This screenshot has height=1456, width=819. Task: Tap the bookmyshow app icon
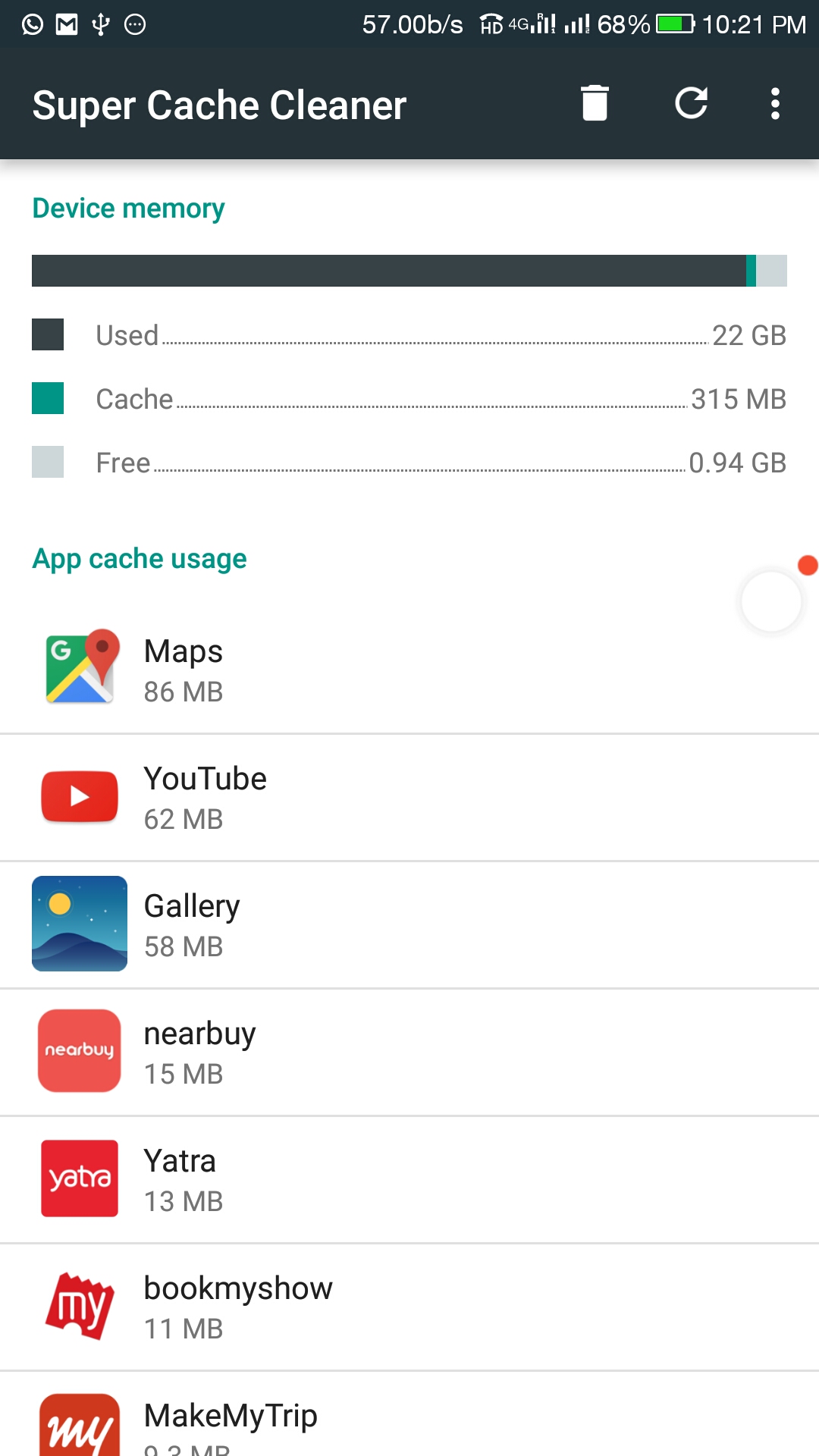79,1306
